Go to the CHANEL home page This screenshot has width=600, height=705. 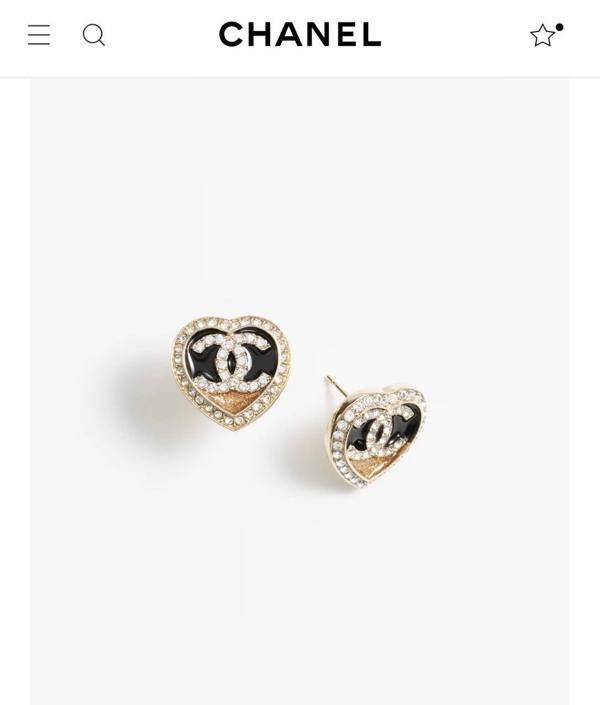click(x=300, y=35)
